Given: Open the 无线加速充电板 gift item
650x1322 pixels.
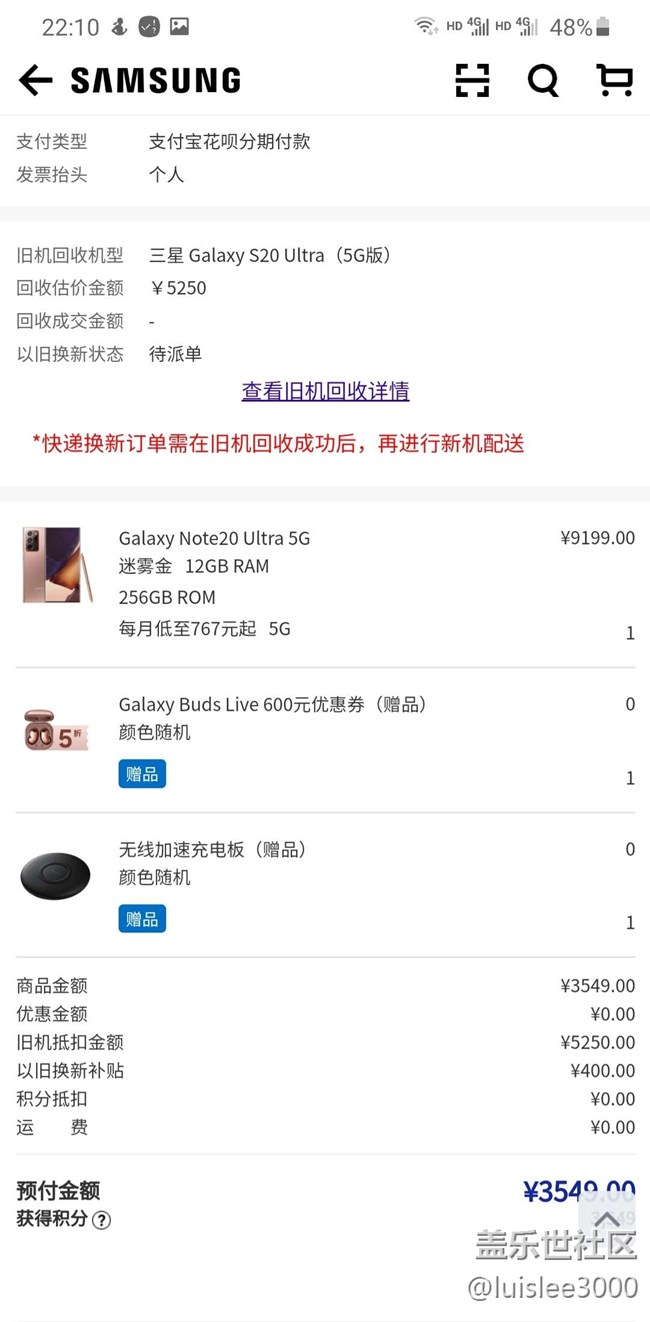Looking at the screenshot, I should [212, 849].
